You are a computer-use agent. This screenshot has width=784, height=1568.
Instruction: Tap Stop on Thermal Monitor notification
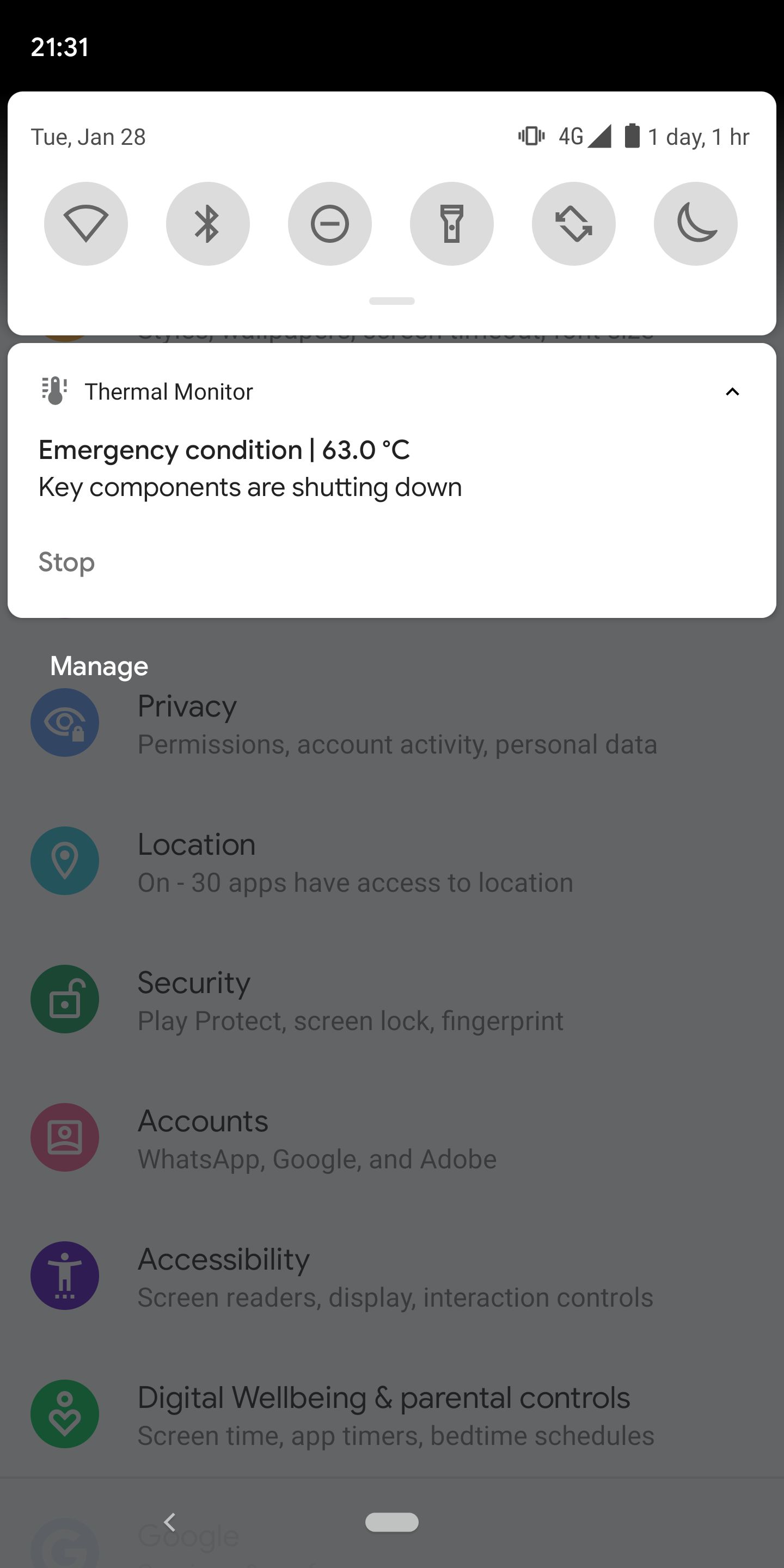pyautogui.click(x=66, y=561)
